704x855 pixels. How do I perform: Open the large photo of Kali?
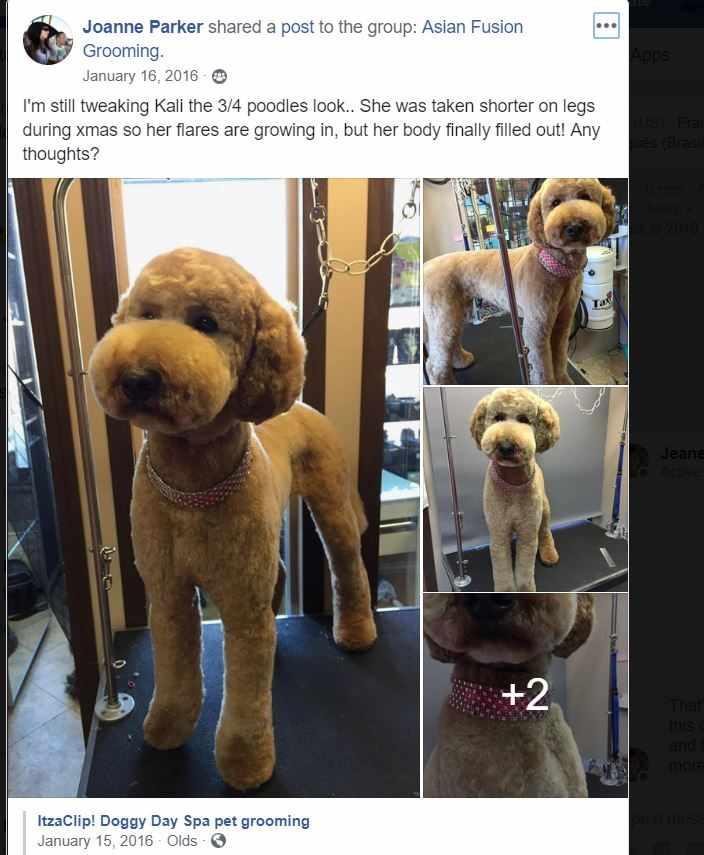[213, 487]
